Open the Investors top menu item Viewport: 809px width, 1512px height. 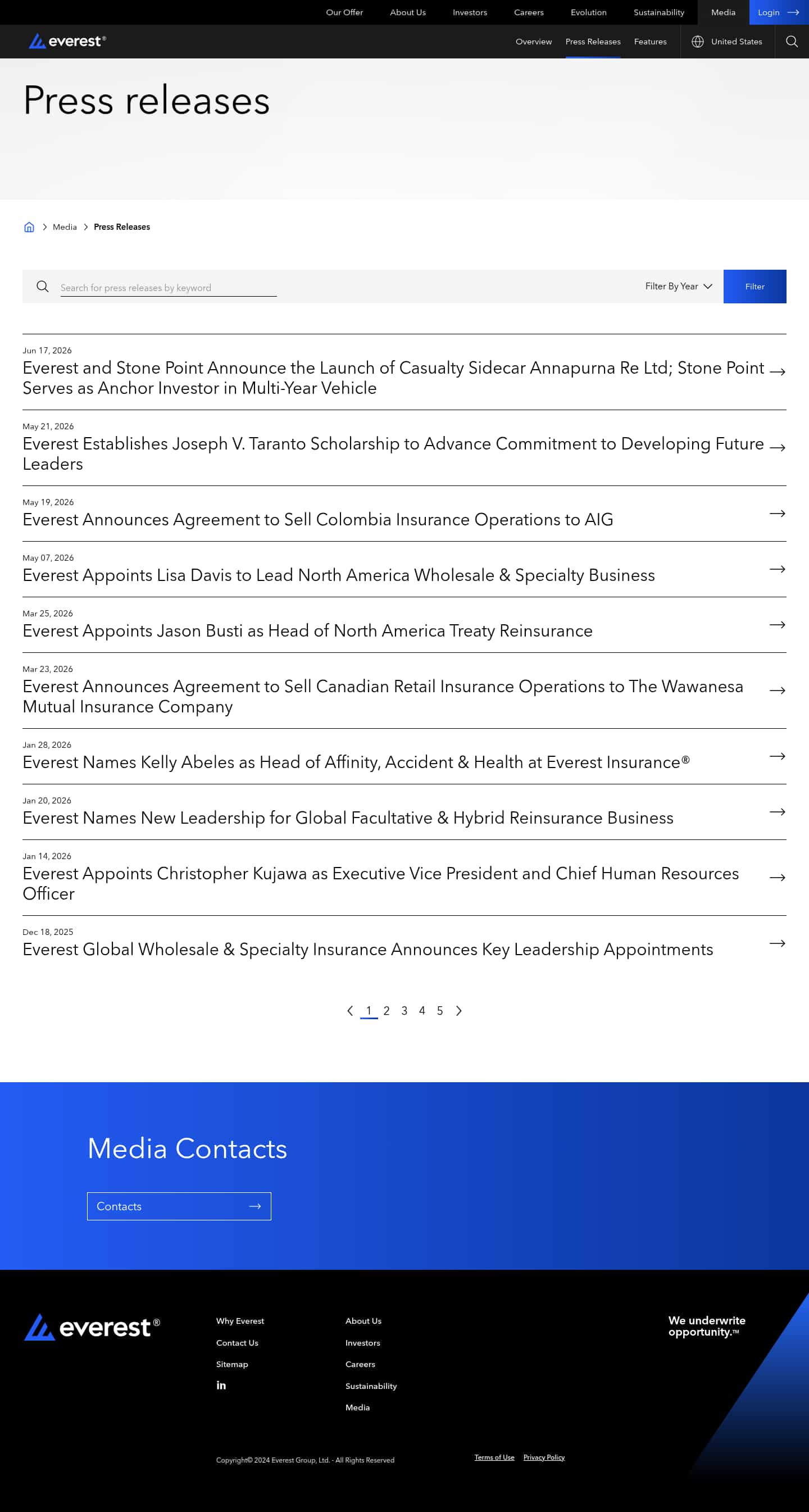[470, 12]
